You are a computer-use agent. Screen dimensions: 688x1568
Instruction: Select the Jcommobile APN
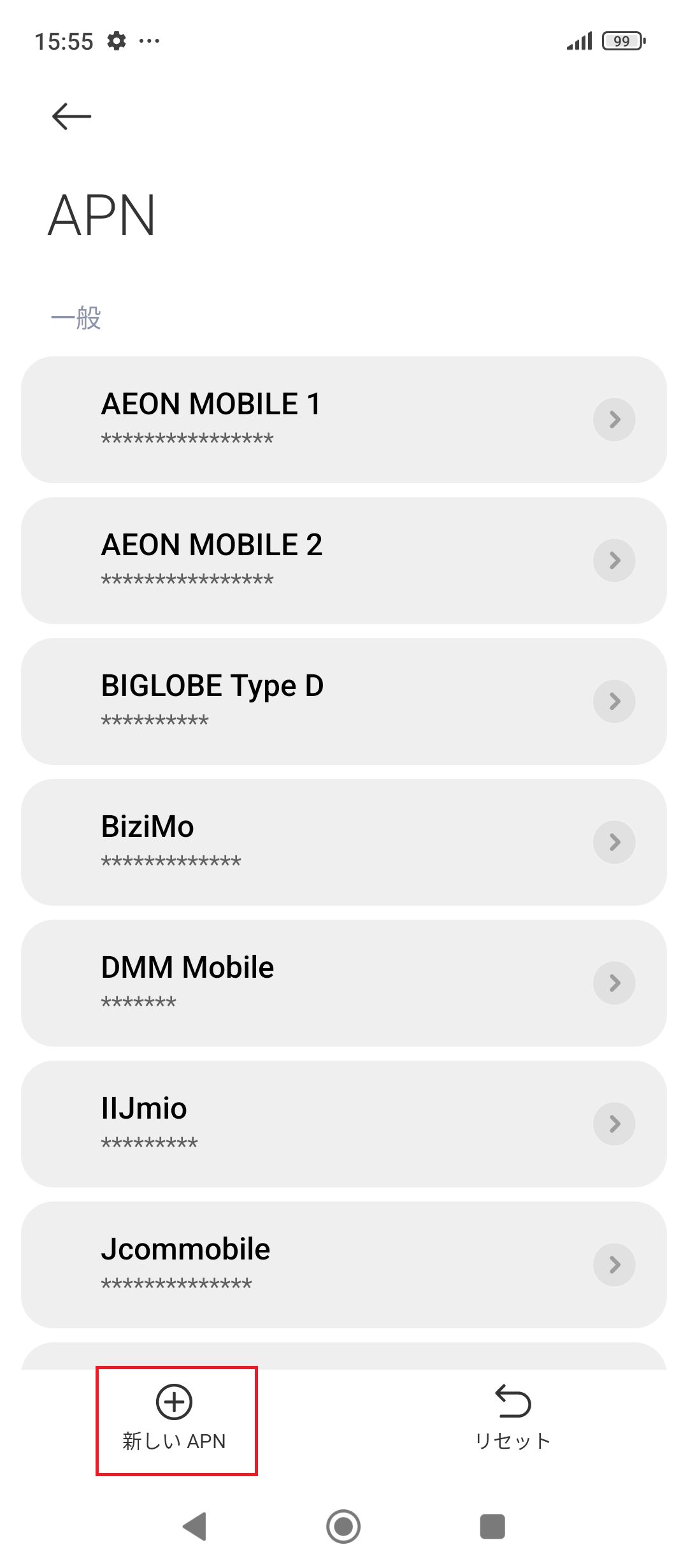[344, 1265]
